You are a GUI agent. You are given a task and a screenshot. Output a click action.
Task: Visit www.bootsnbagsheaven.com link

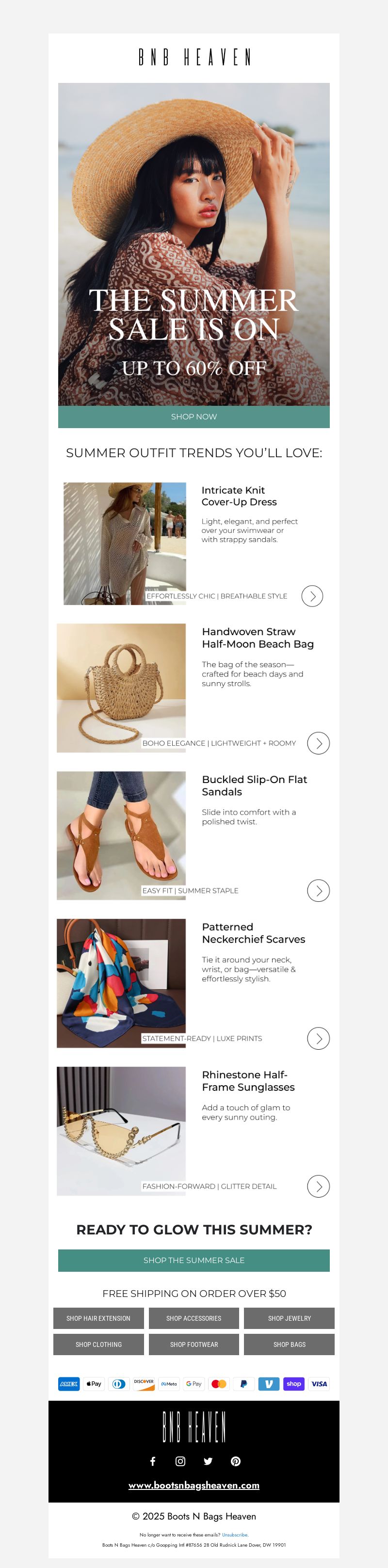[x=194, y=1485]
